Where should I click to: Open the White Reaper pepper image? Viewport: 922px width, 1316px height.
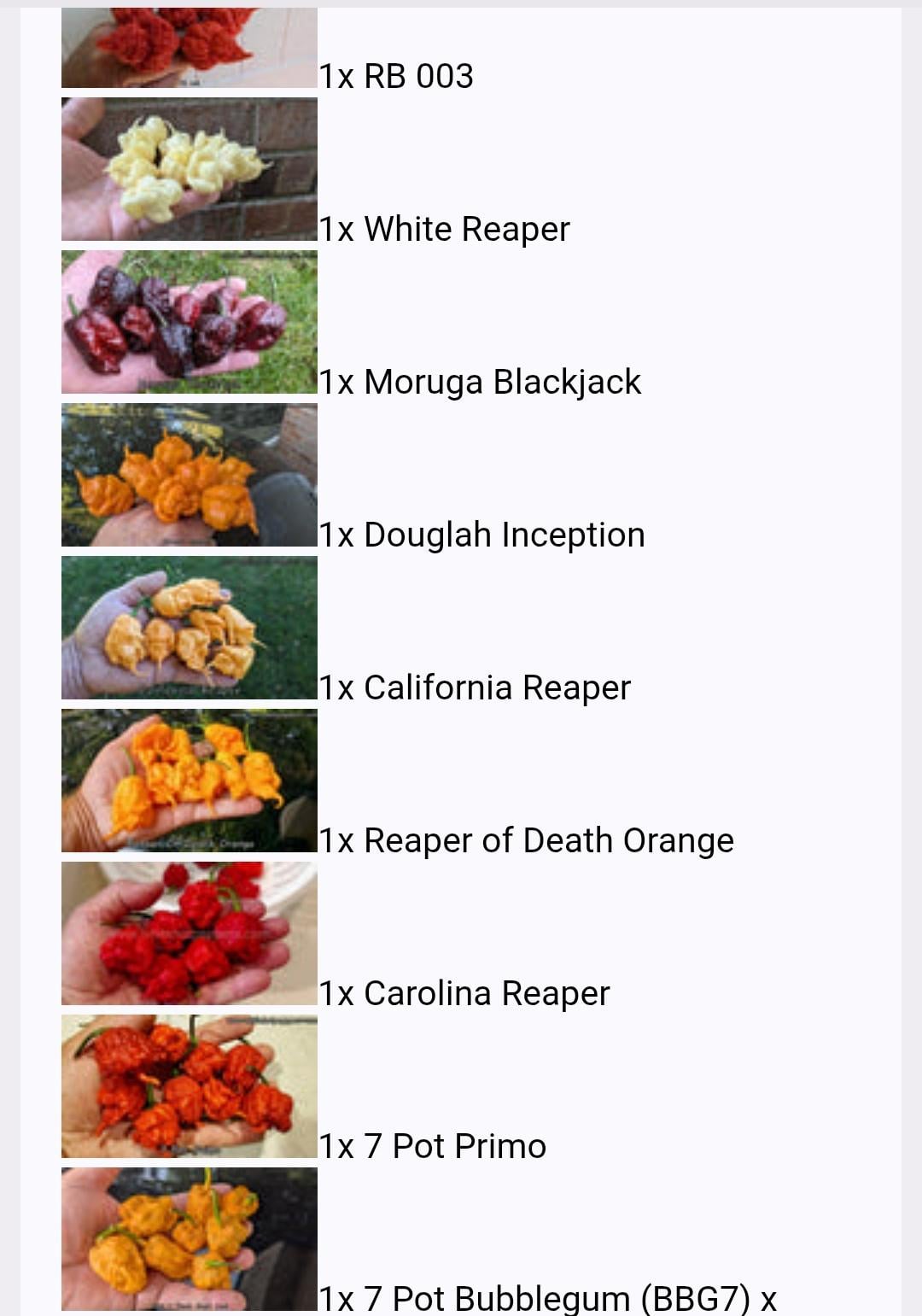(189, 169)
